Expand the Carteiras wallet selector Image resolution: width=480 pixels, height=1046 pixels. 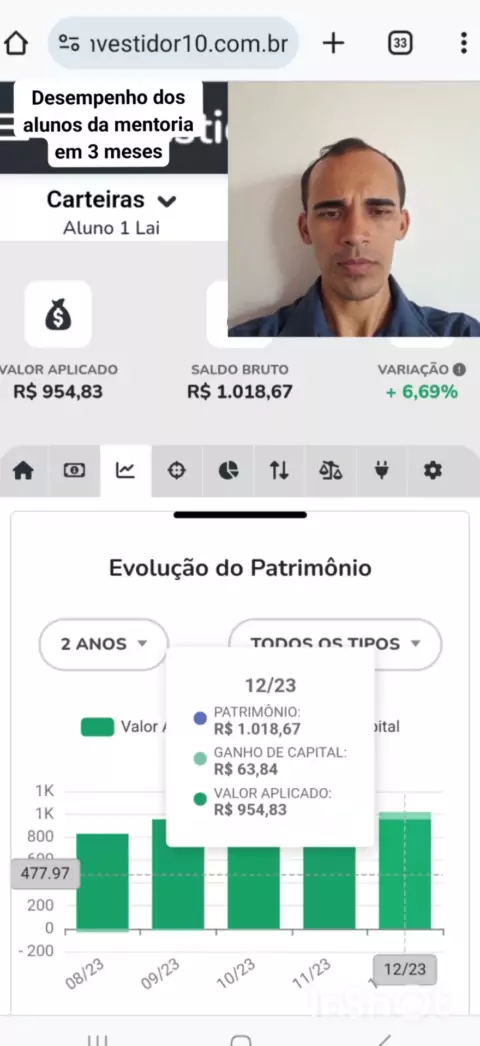(x=111, y=199)
